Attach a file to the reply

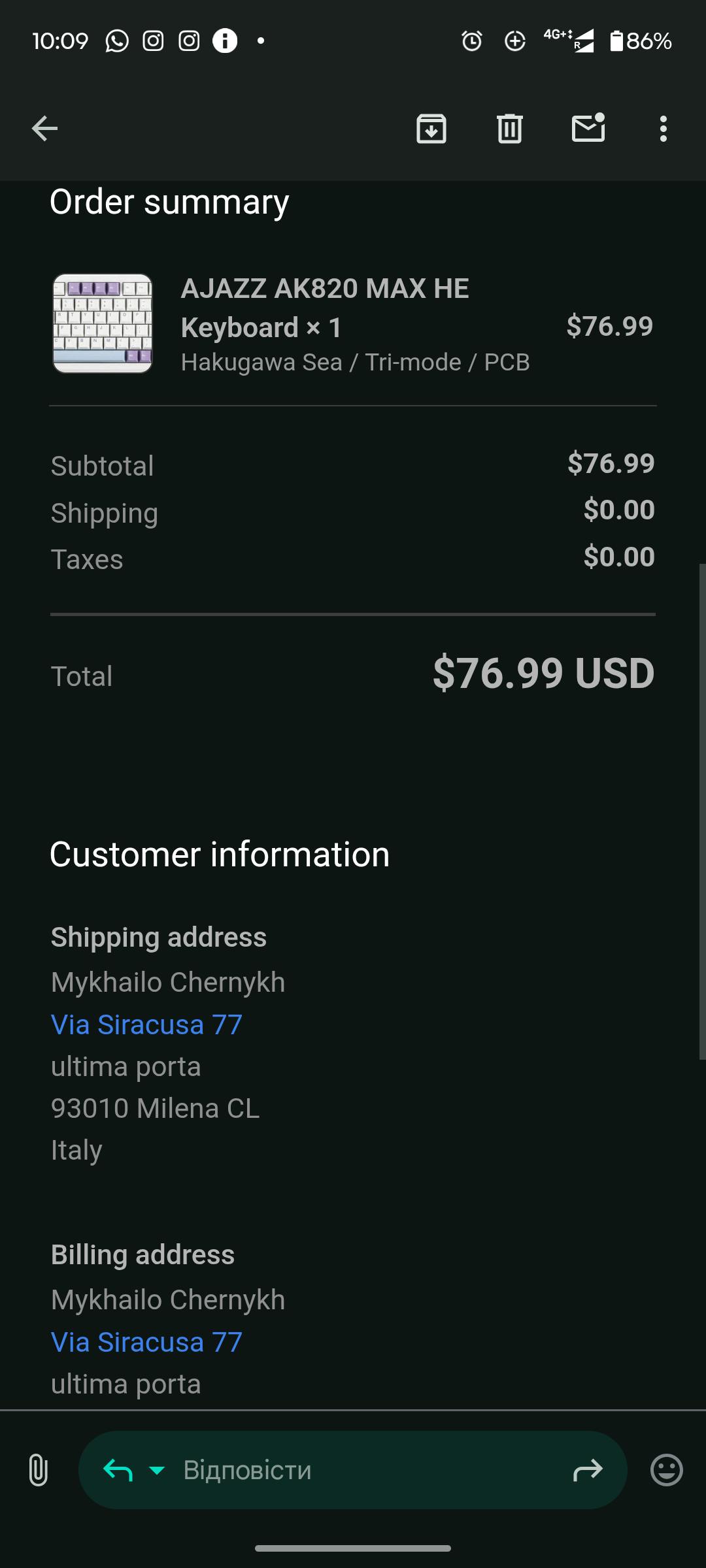coord(39,1470)
